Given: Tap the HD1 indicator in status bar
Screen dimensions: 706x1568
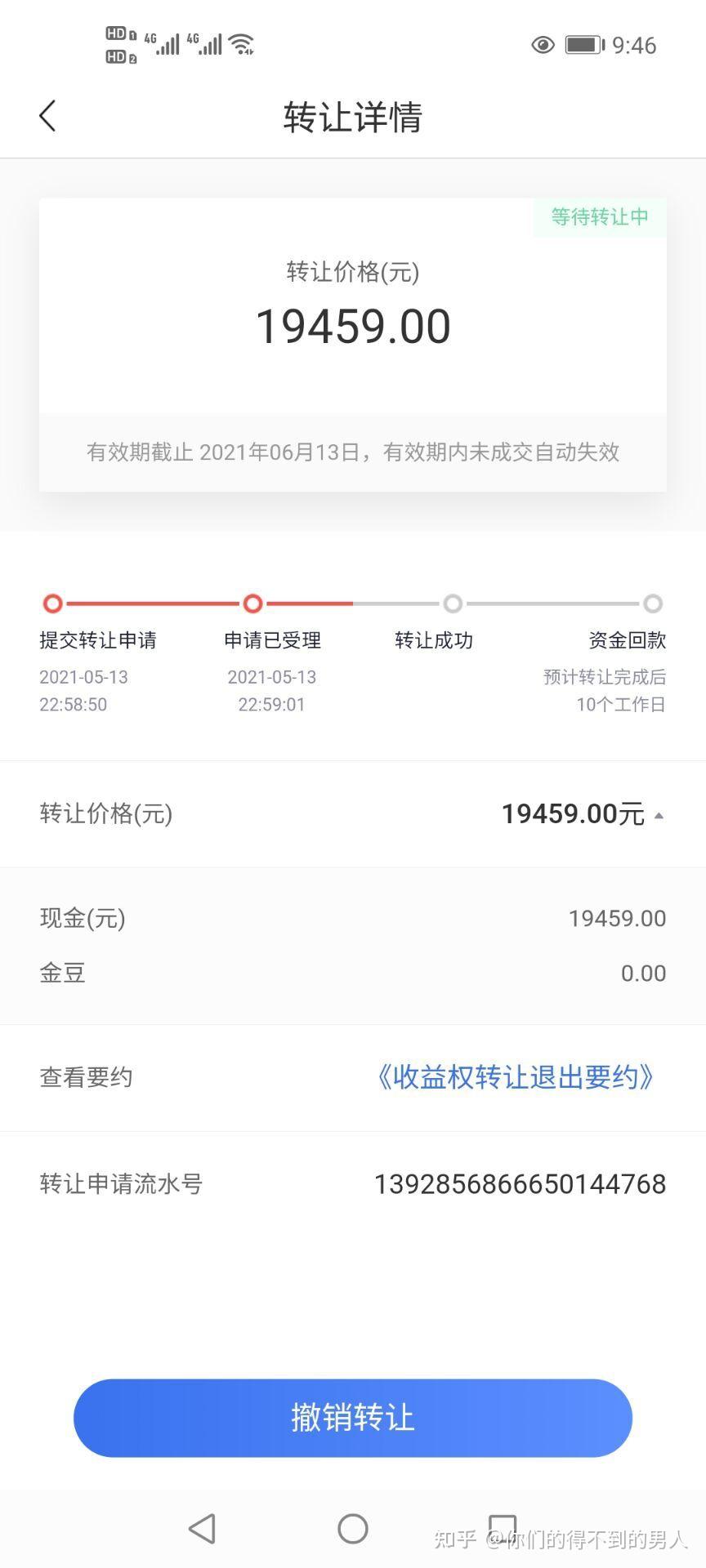Looking at the screenshot, I should tap(116, 34).
